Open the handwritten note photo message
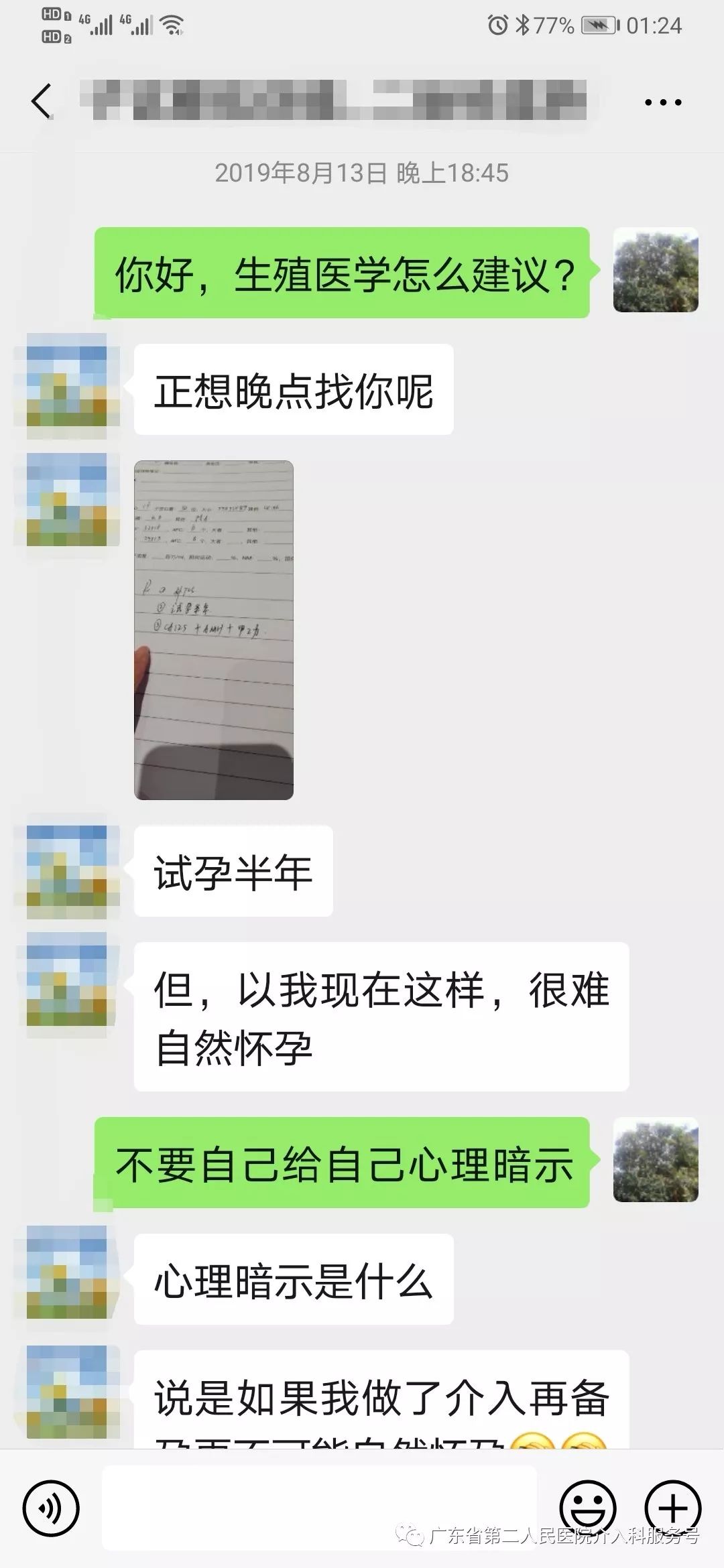The height and width of the screenshot is (1568, 724). point(214,630)
